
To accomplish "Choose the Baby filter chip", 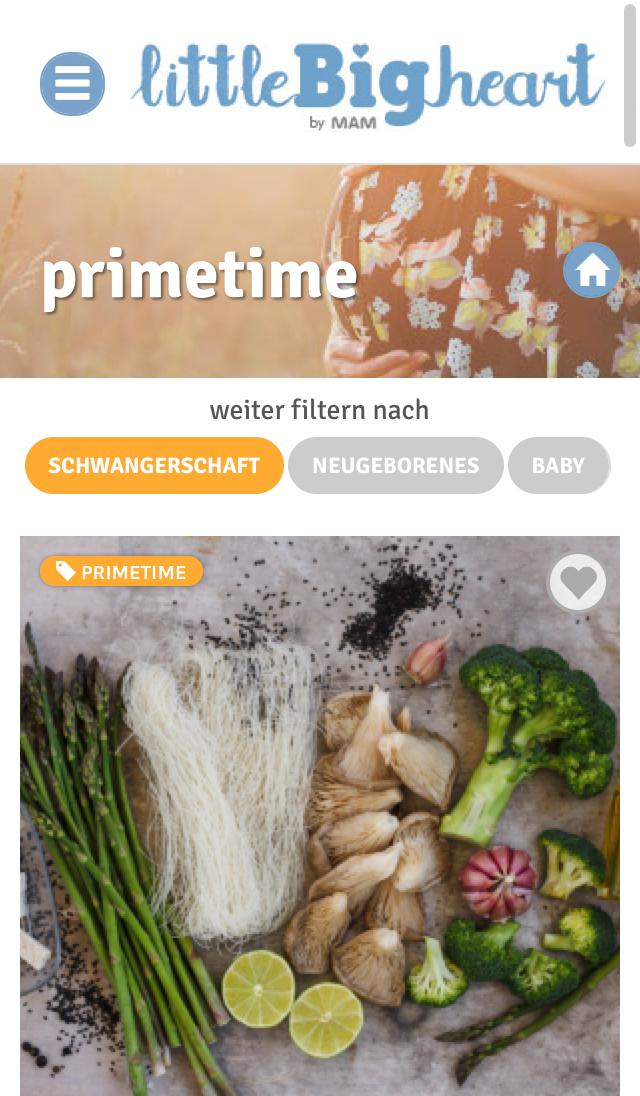I will click(x=558, y=466).
